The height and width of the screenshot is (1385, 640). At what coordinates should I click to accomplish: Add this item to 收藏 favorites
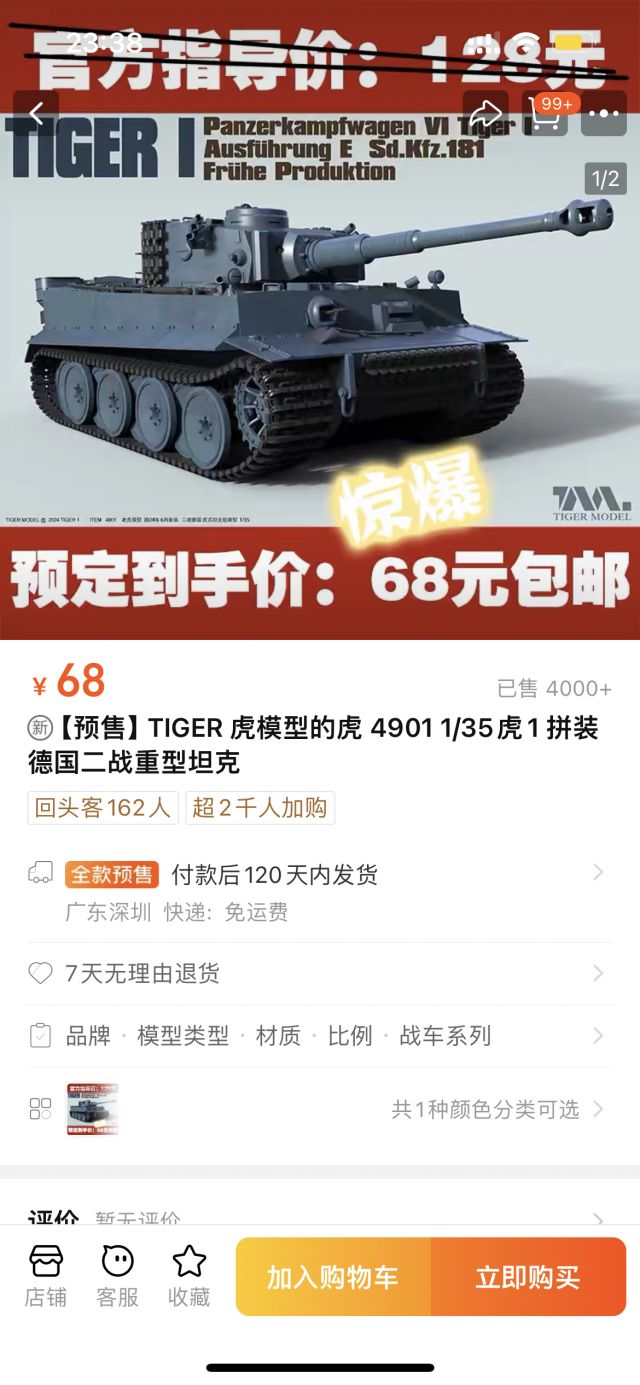pyautogui.click(x=189, y=1275)
